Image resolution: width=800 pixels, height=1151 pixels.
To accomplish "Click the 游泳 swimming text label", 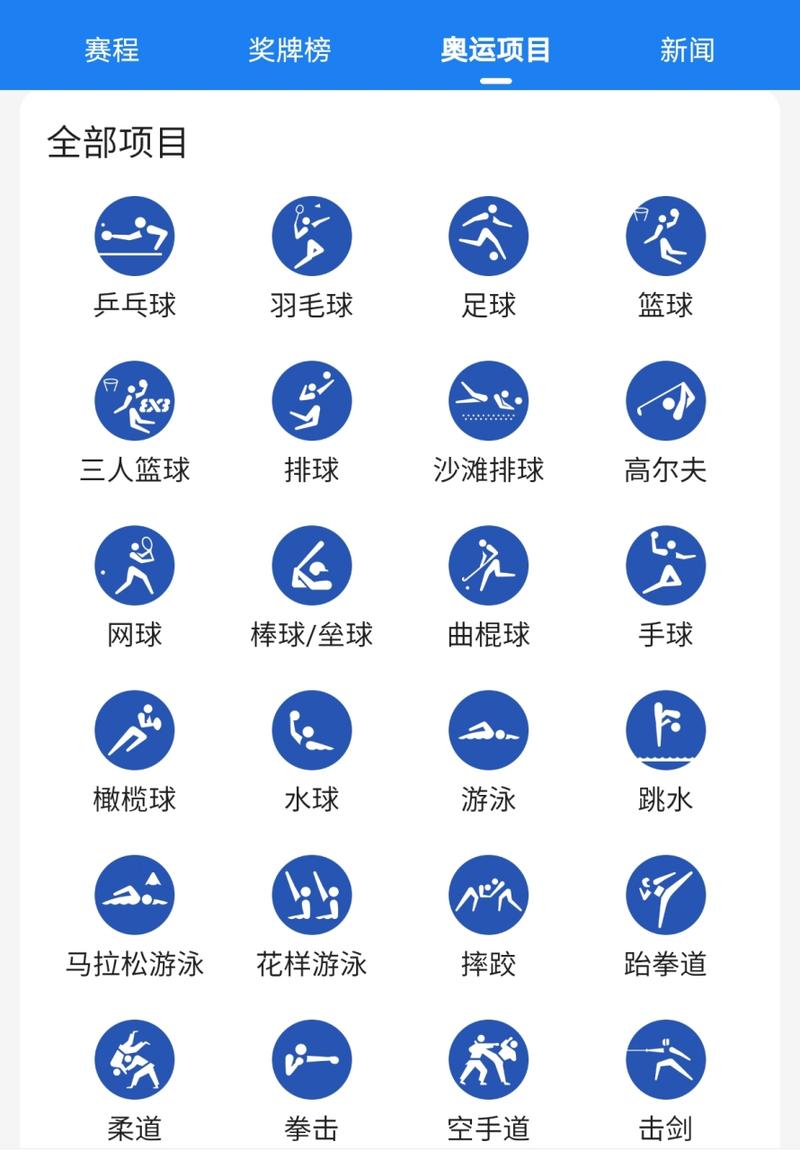I will point(489,798).
